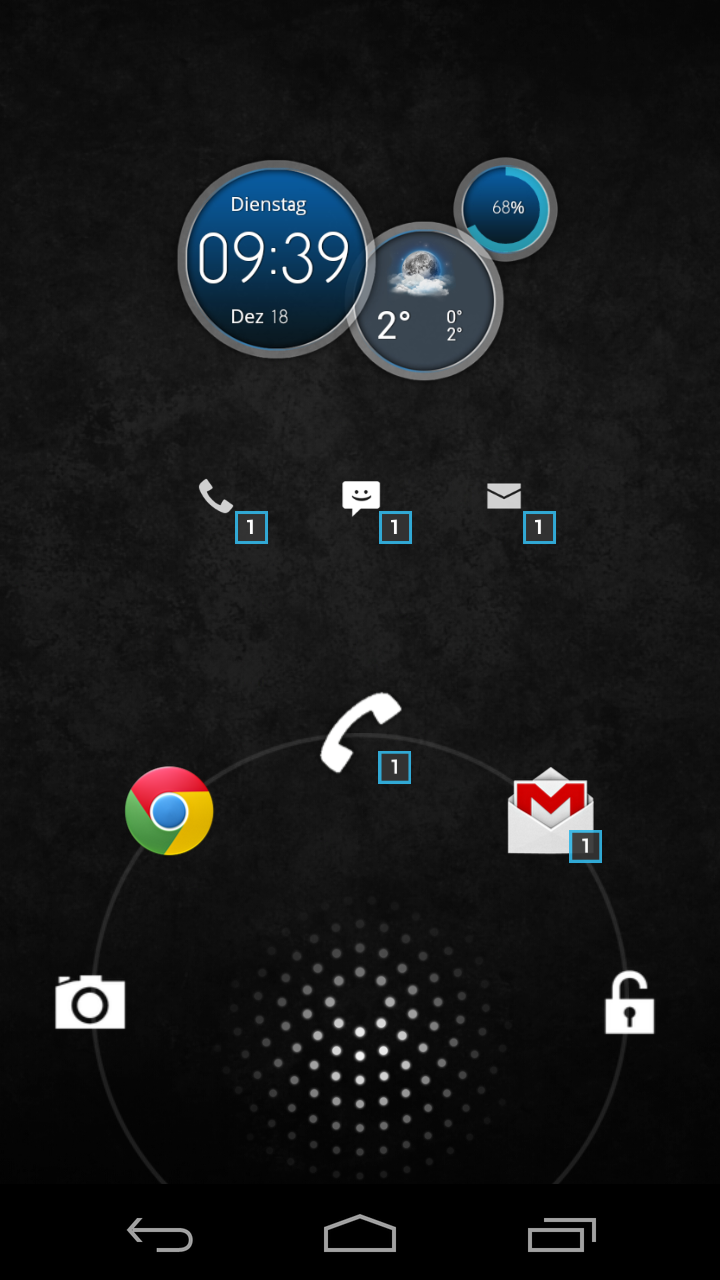Screen dimensions: 720x1280
Task: Launch the camera shortcut
Action: coord(90,1001)
